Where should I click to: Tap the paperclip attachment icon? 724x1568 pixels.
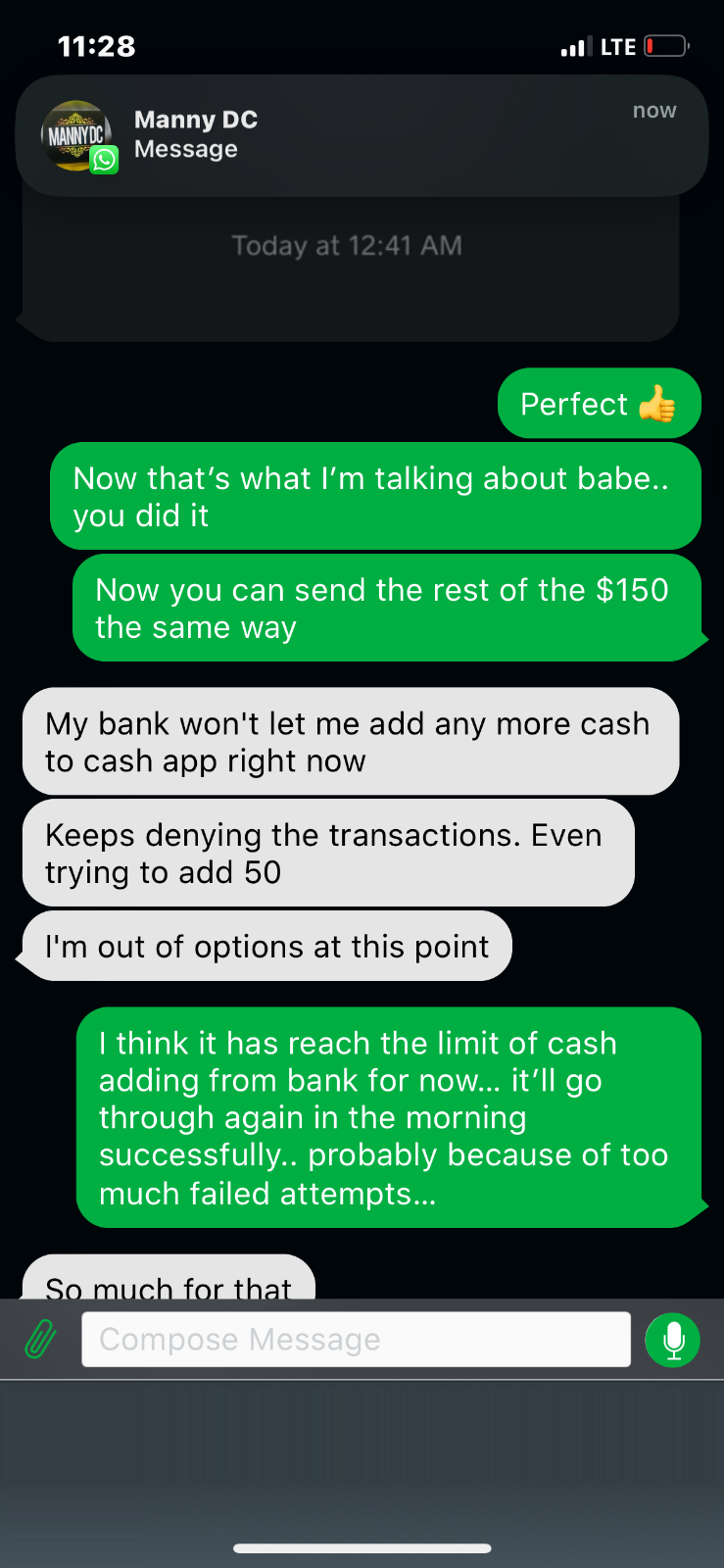click(x=40, y=1339)
